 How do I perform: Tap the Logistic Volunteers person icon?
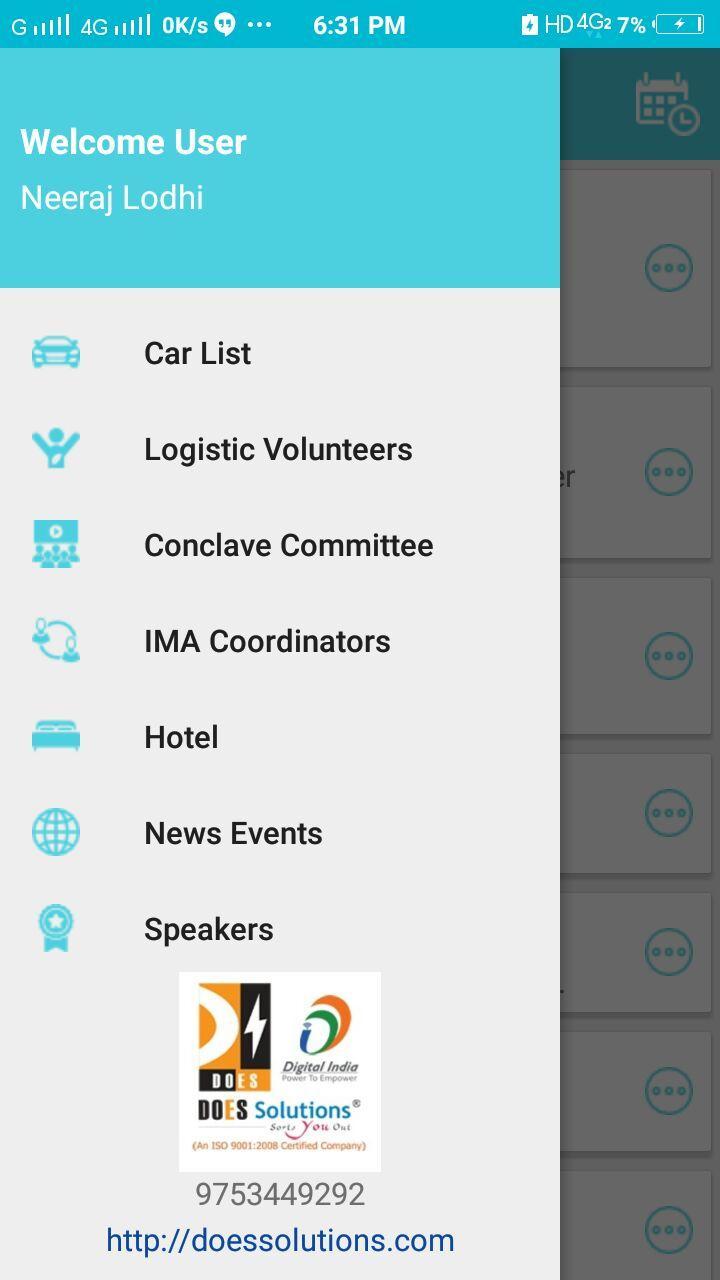(56, 448)
